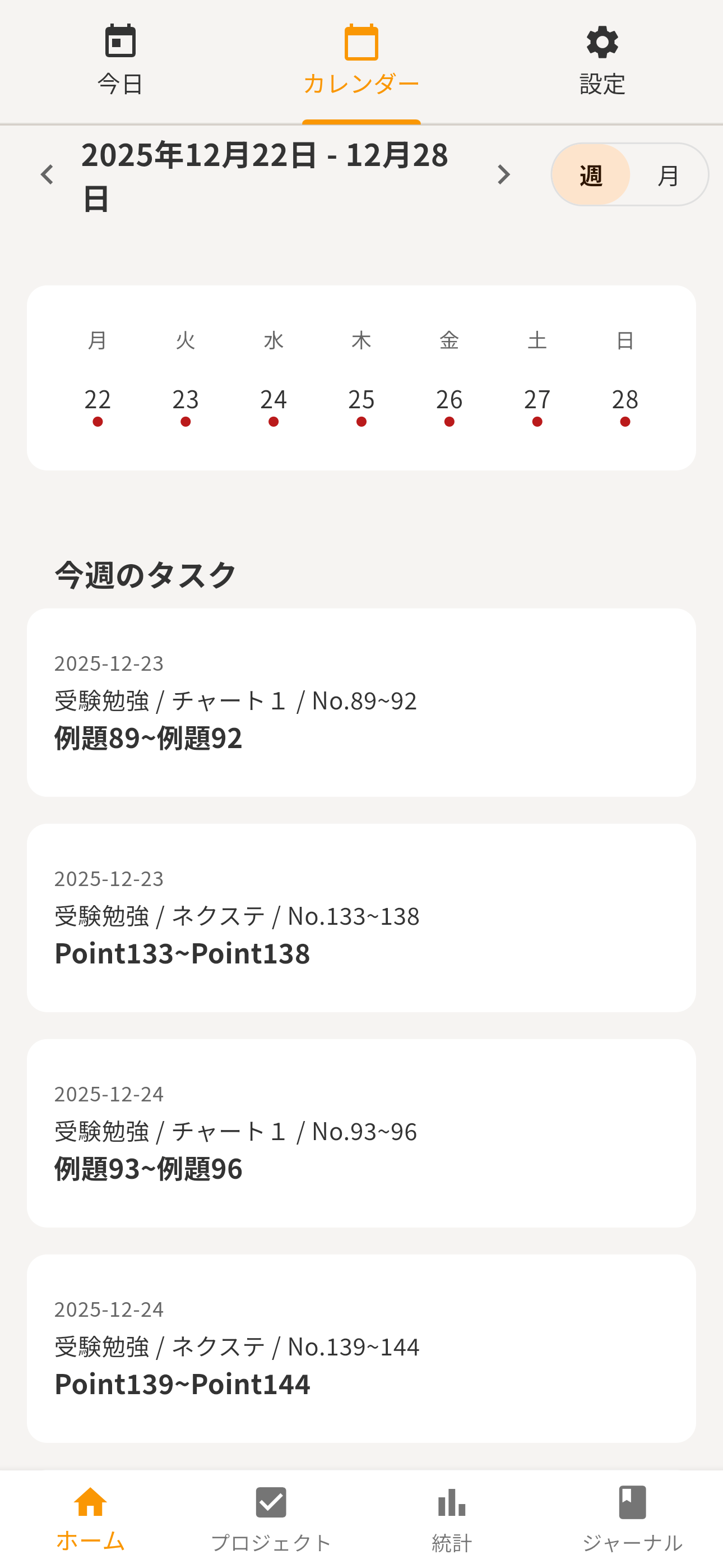Select day 25 in the week calendar
Screen dimensions: 723x1568
[361, 402]
